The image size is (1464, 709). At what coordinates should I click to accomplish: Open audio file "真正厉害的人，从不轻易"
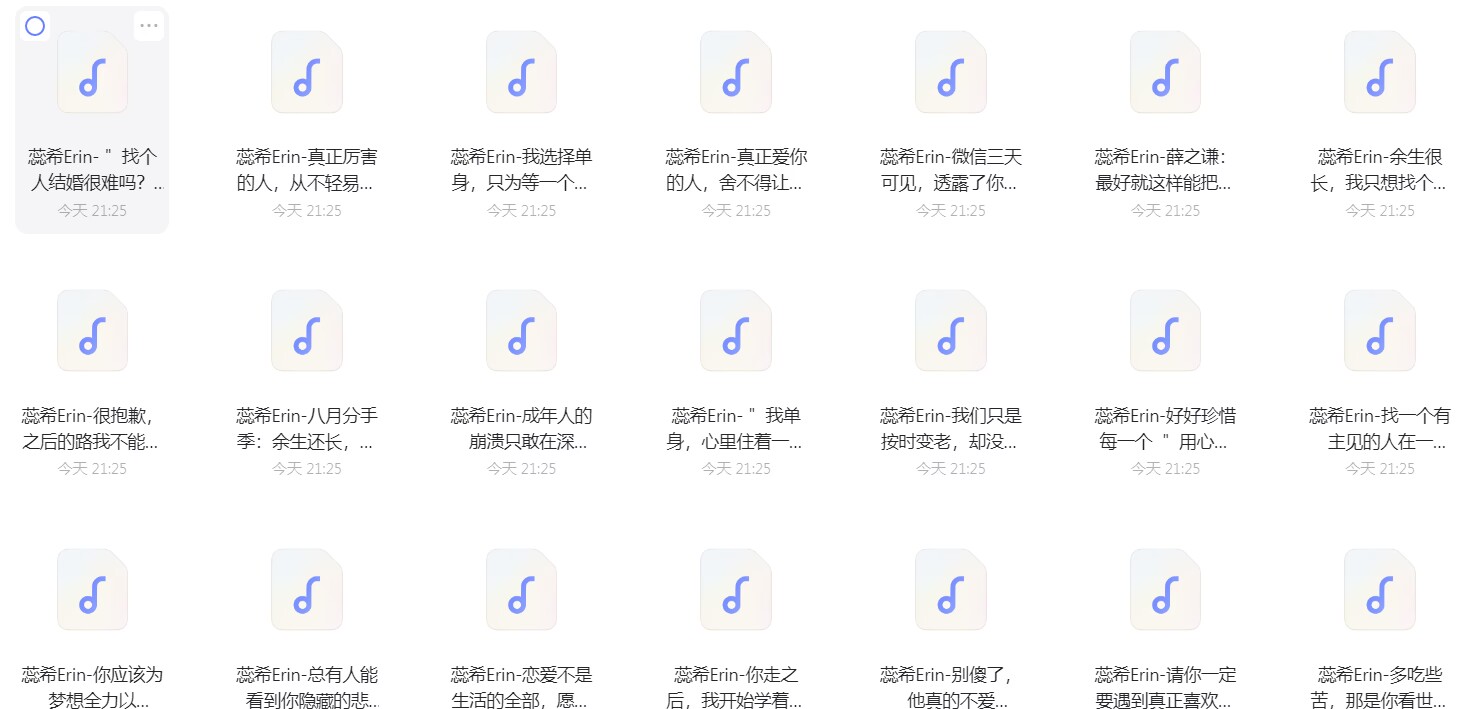tap(307, 72)
